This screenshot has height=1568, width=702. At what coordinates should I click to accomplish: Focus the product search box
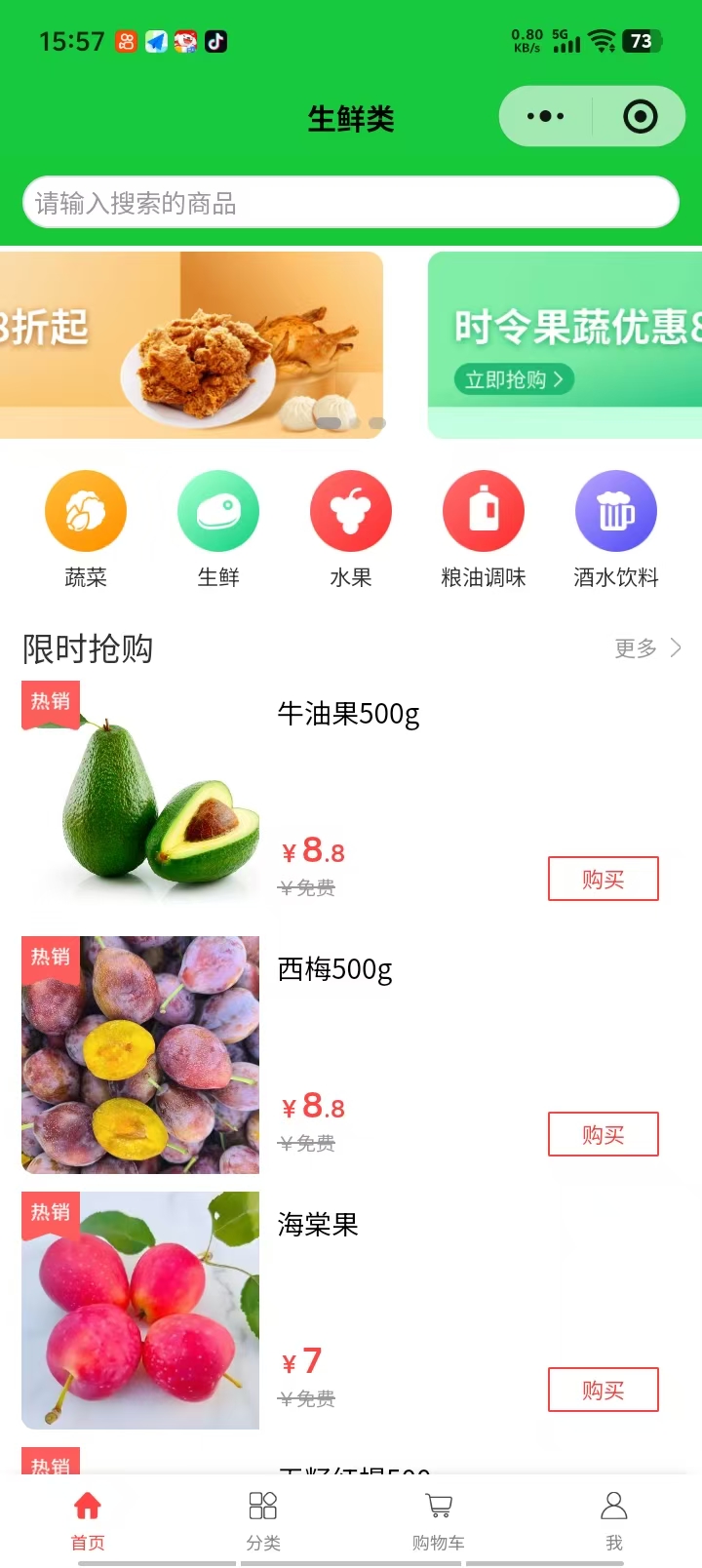[x=350, y=203]
